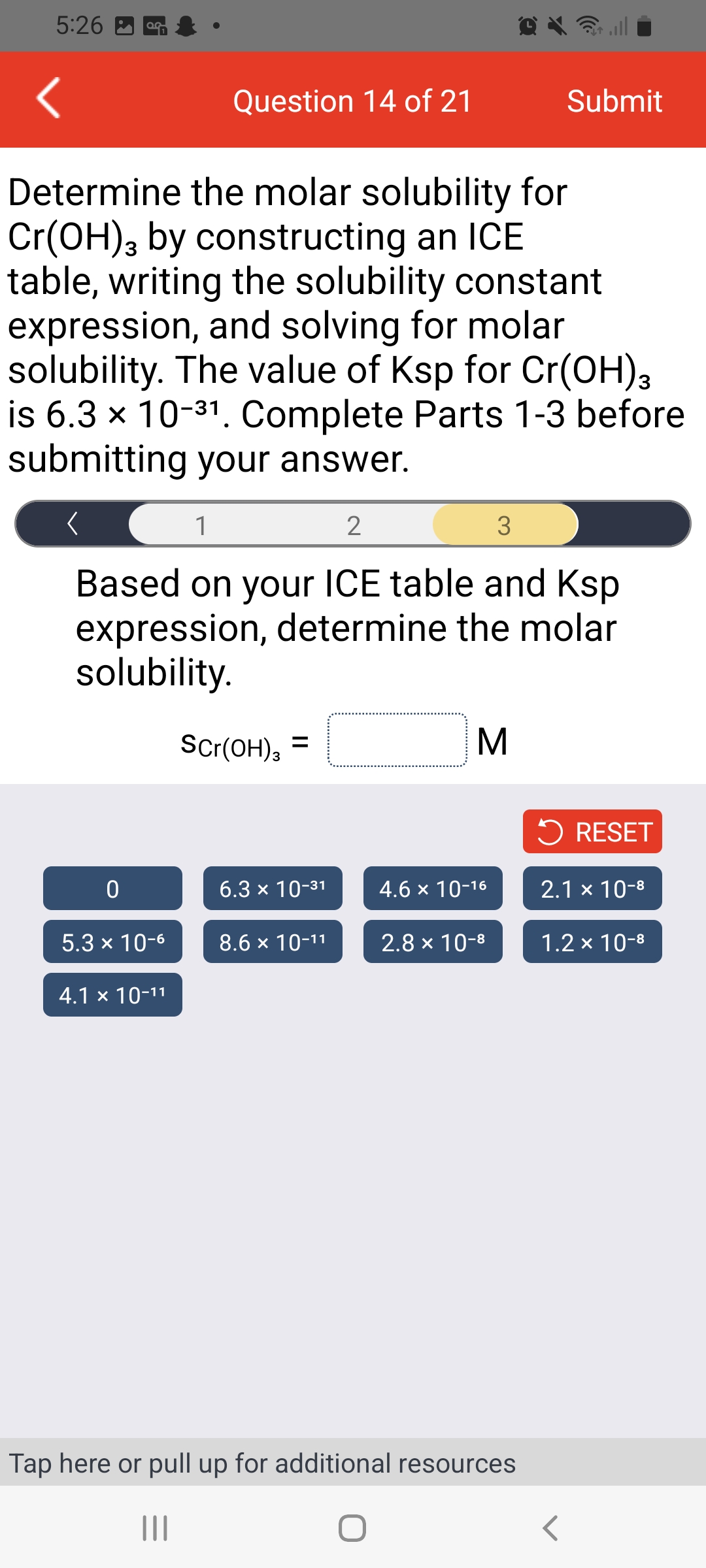Select answer choice 2.8 × 10⁻⁸
This screenshot has height=1568, width=706.
432,941
